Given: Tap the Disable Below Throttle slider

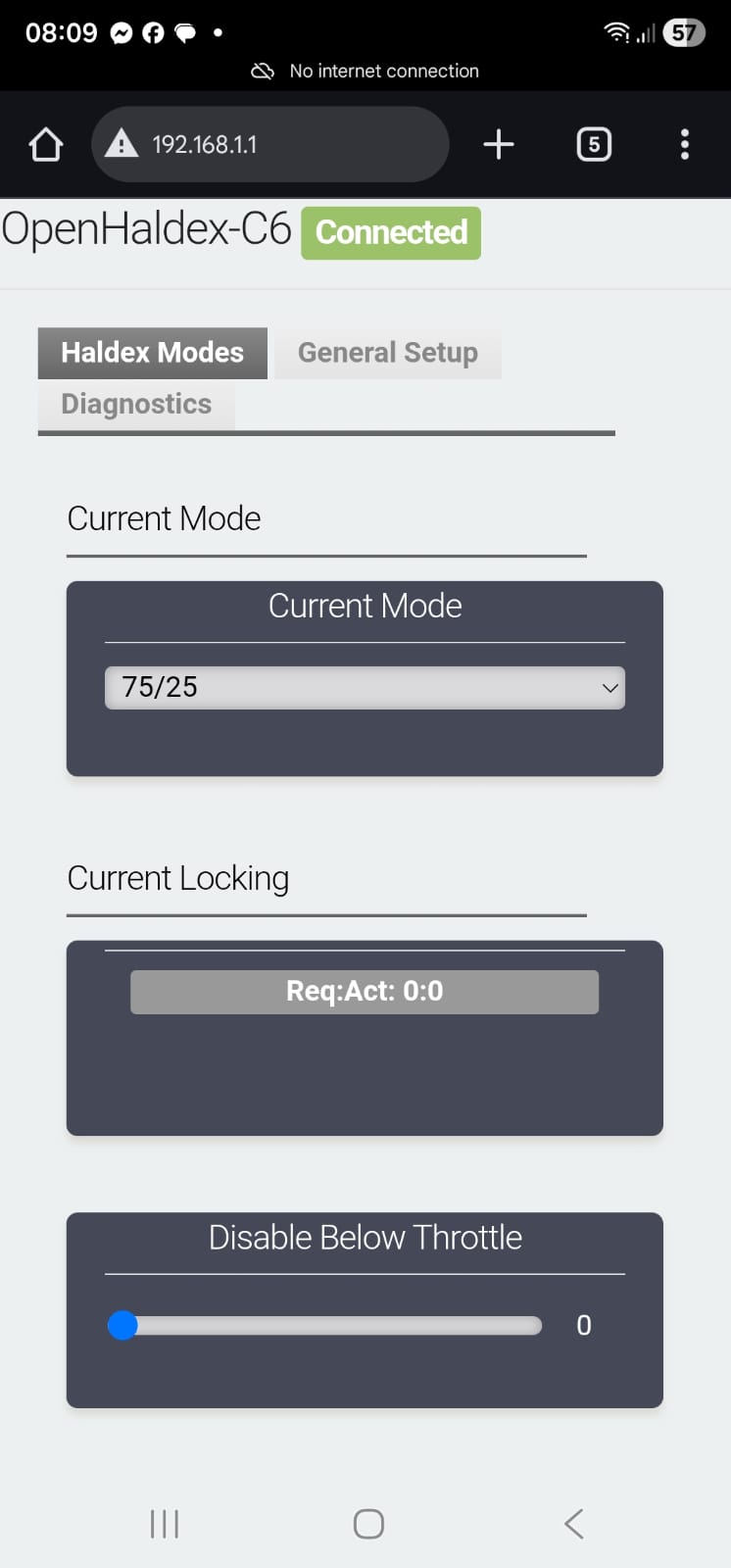Looking at the screenshot, I should (323, 1325).
